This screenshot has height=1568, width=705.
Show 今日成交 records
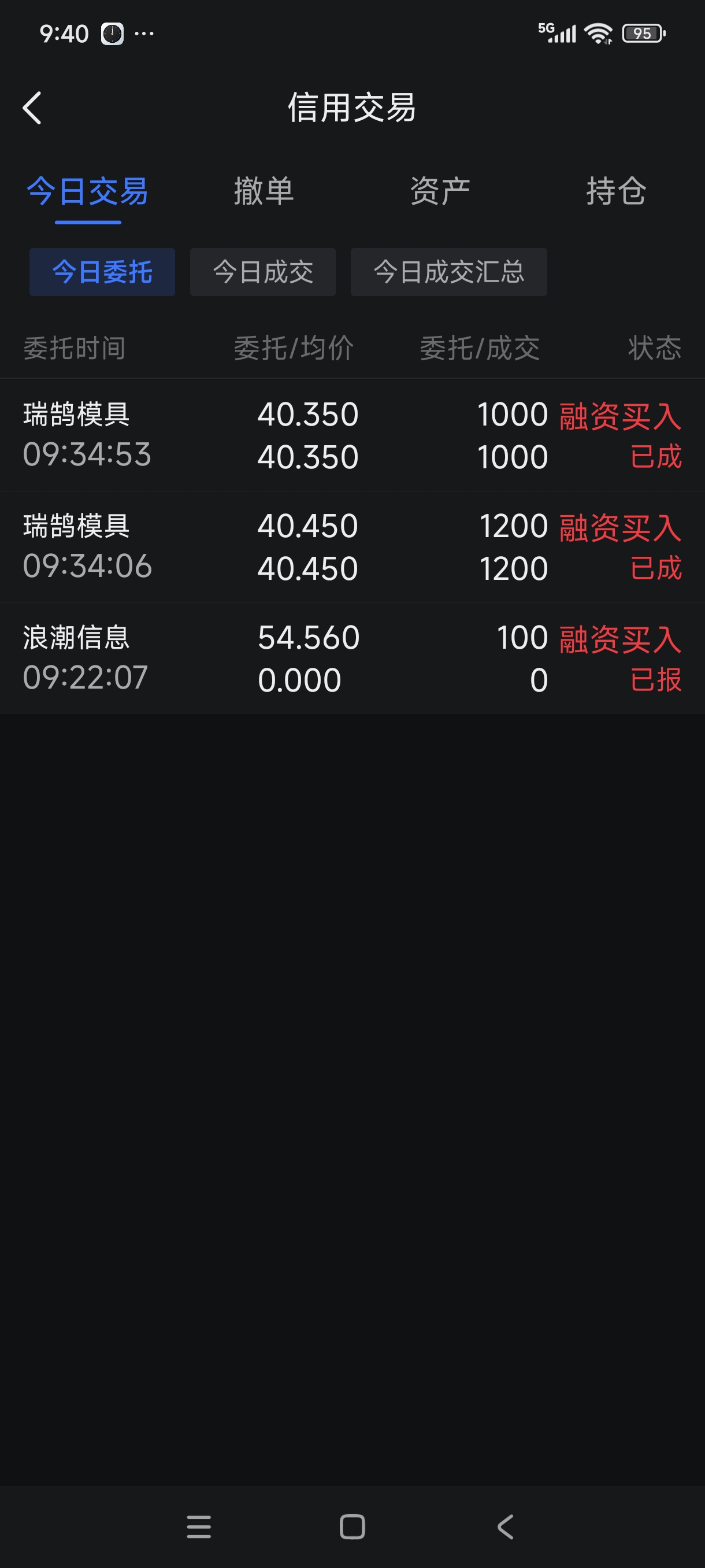pos(263,272)
